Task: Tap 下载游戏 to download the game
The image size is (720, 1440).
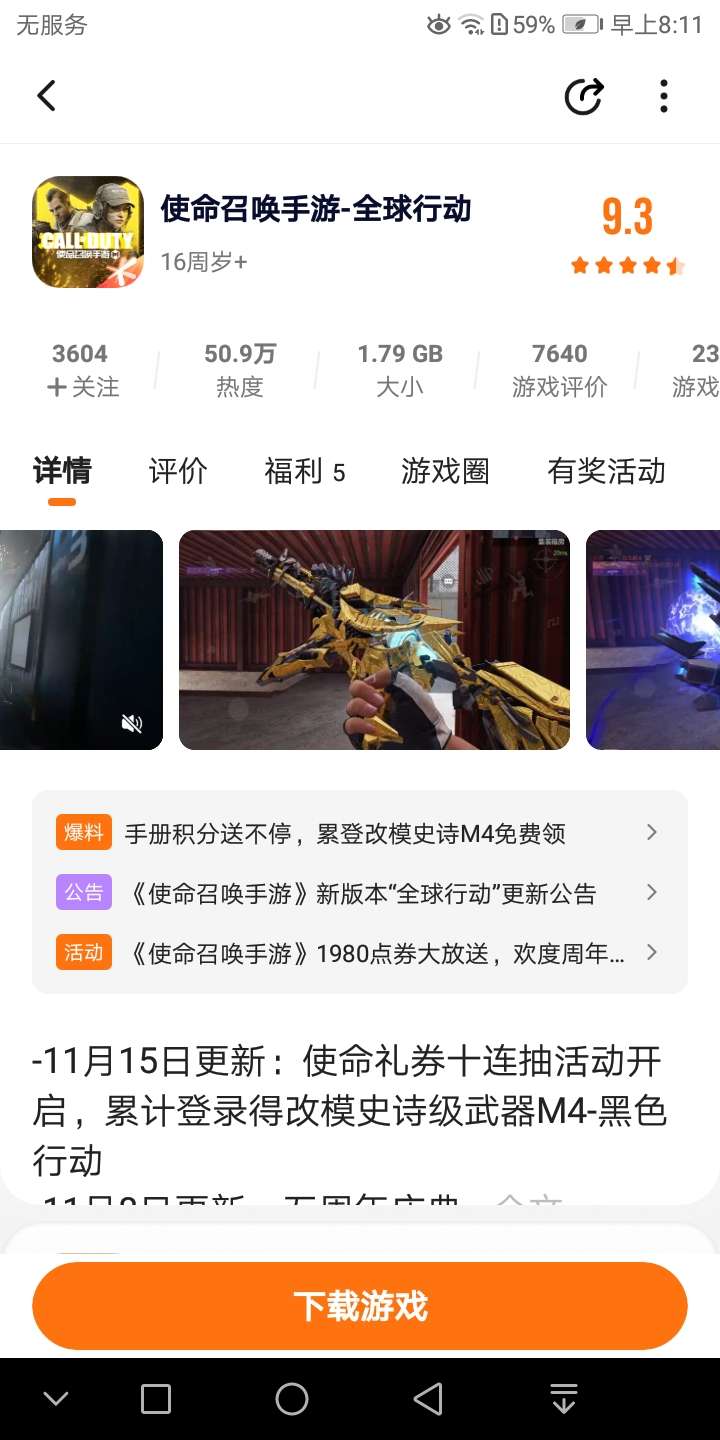Action: (x=360, y=1306)
